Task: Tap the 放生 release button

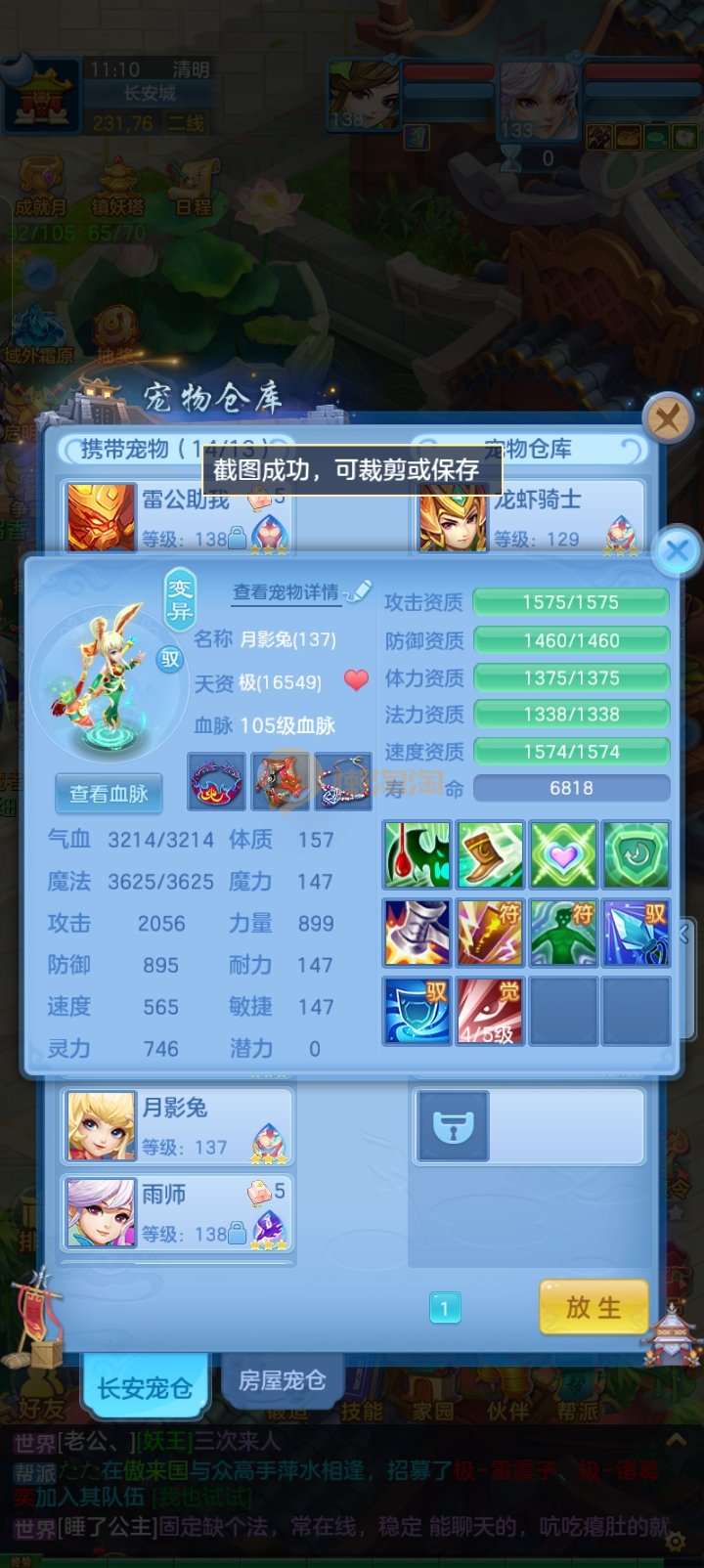Action: coord(594,1306)
